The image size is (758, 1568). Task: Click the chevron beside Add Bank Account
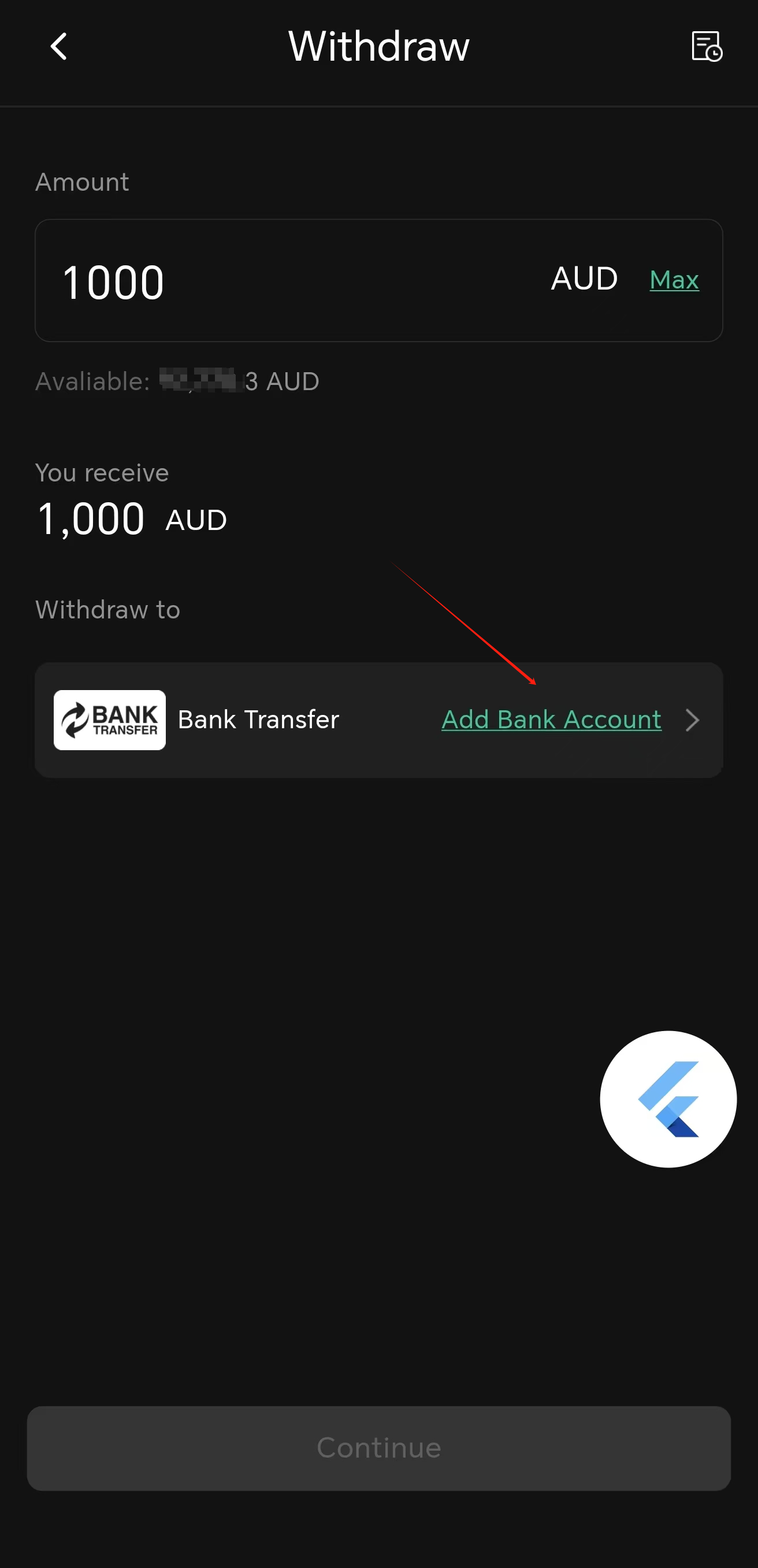pyautogui.click(x=692, y=720)
